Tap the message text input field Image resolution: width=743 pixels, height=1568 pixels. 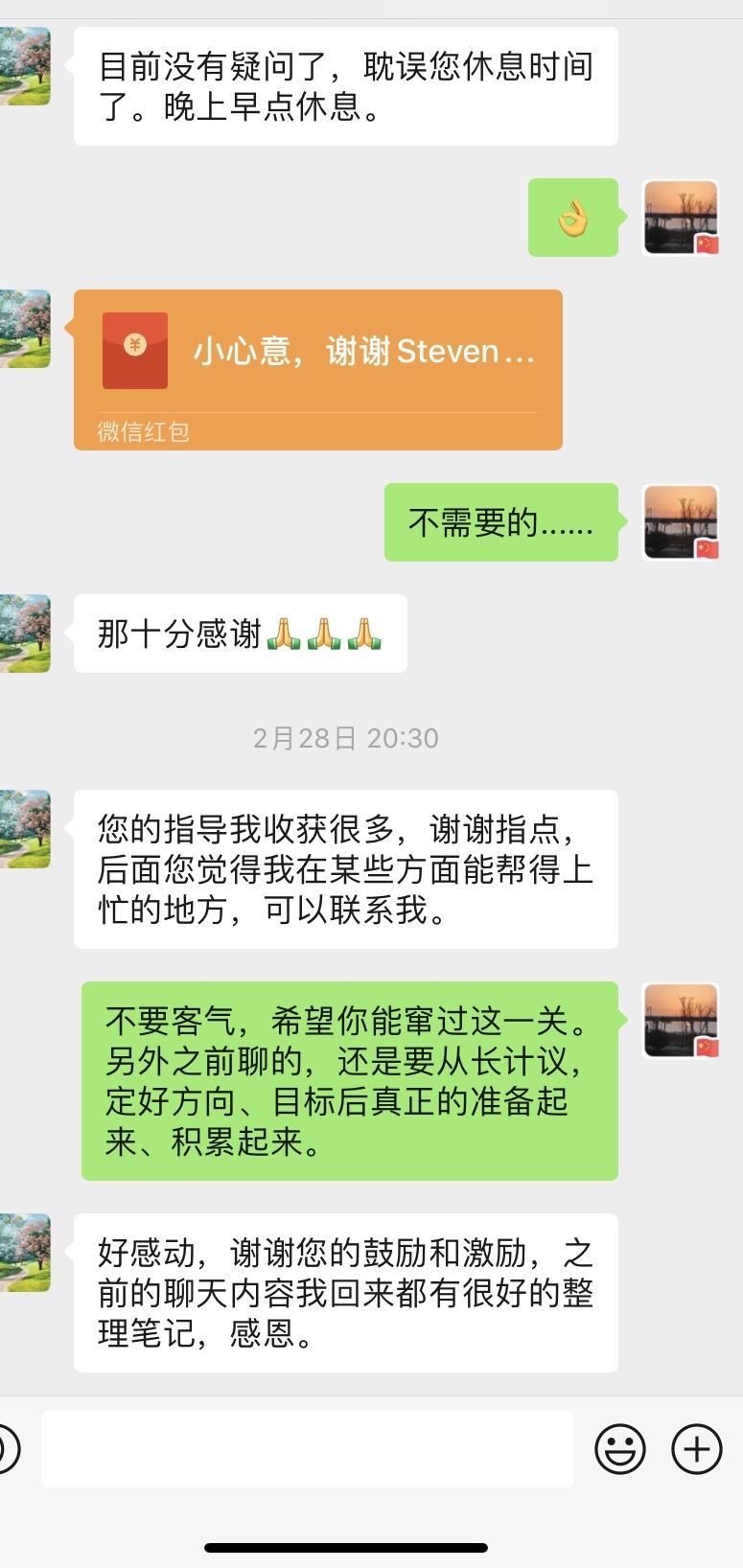pos(307,1448)
